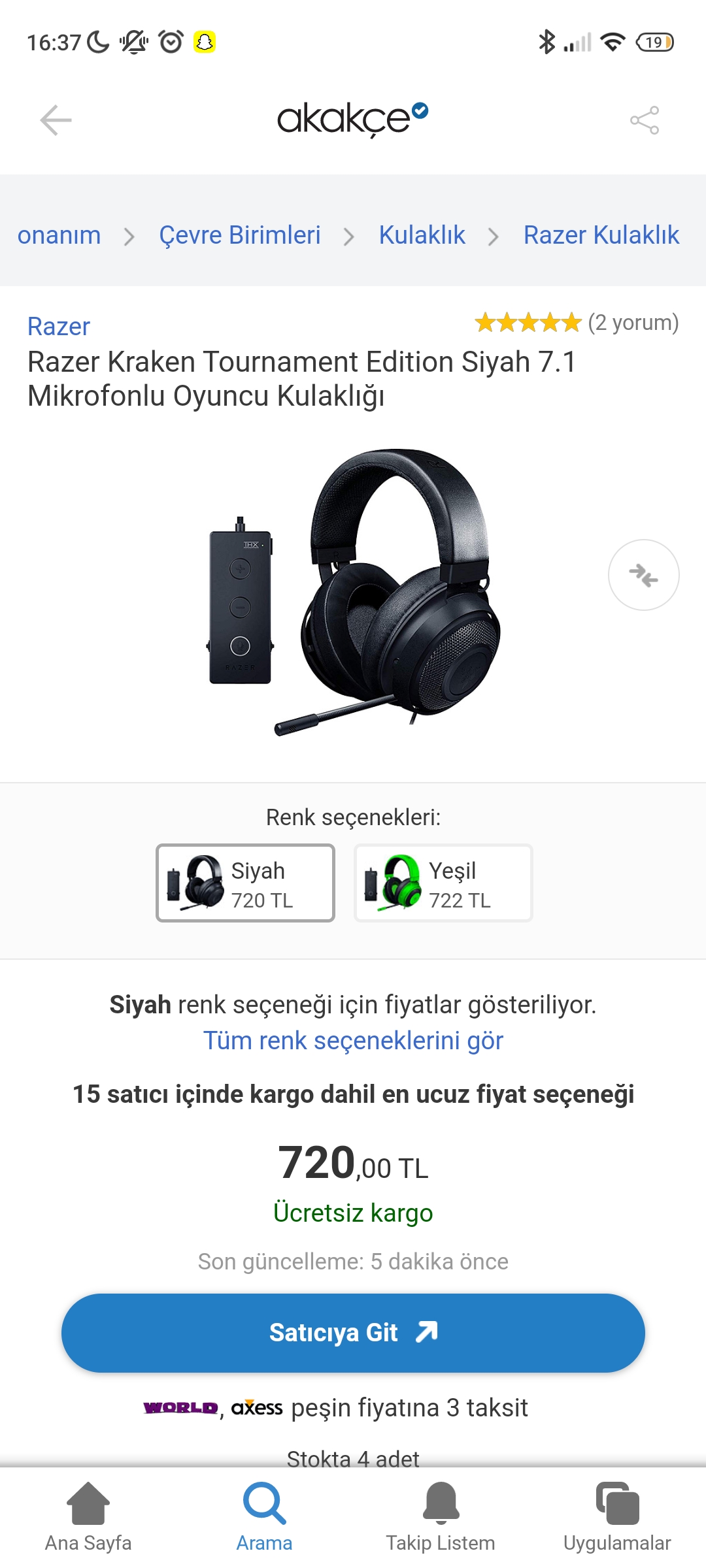Switch to the Ana Sayfa tab
This screenshot has height=1568, width=706.
point(88,1517)
